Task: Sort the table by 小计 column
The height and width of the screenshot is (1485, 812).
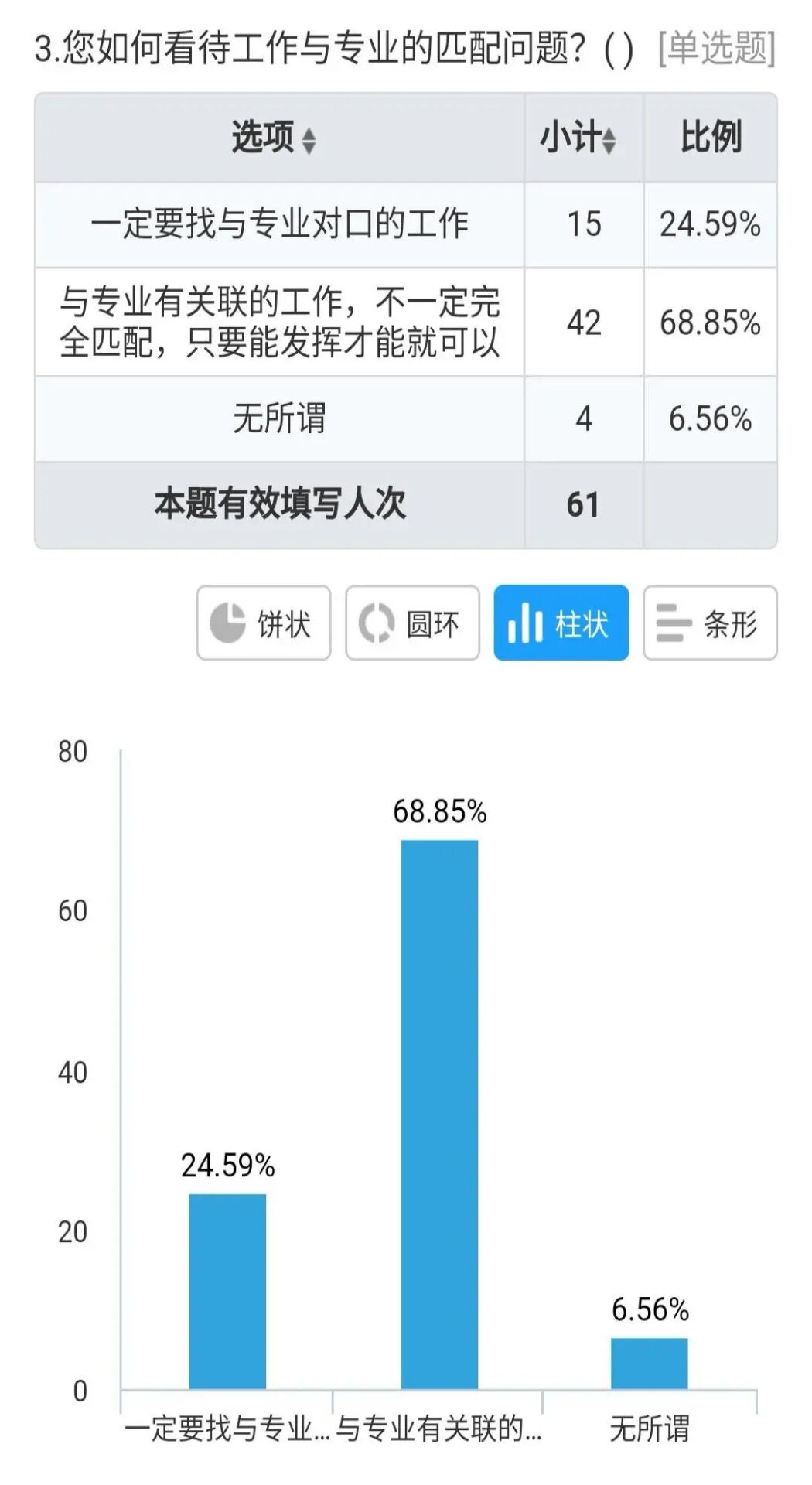Action: coord(609,140)
